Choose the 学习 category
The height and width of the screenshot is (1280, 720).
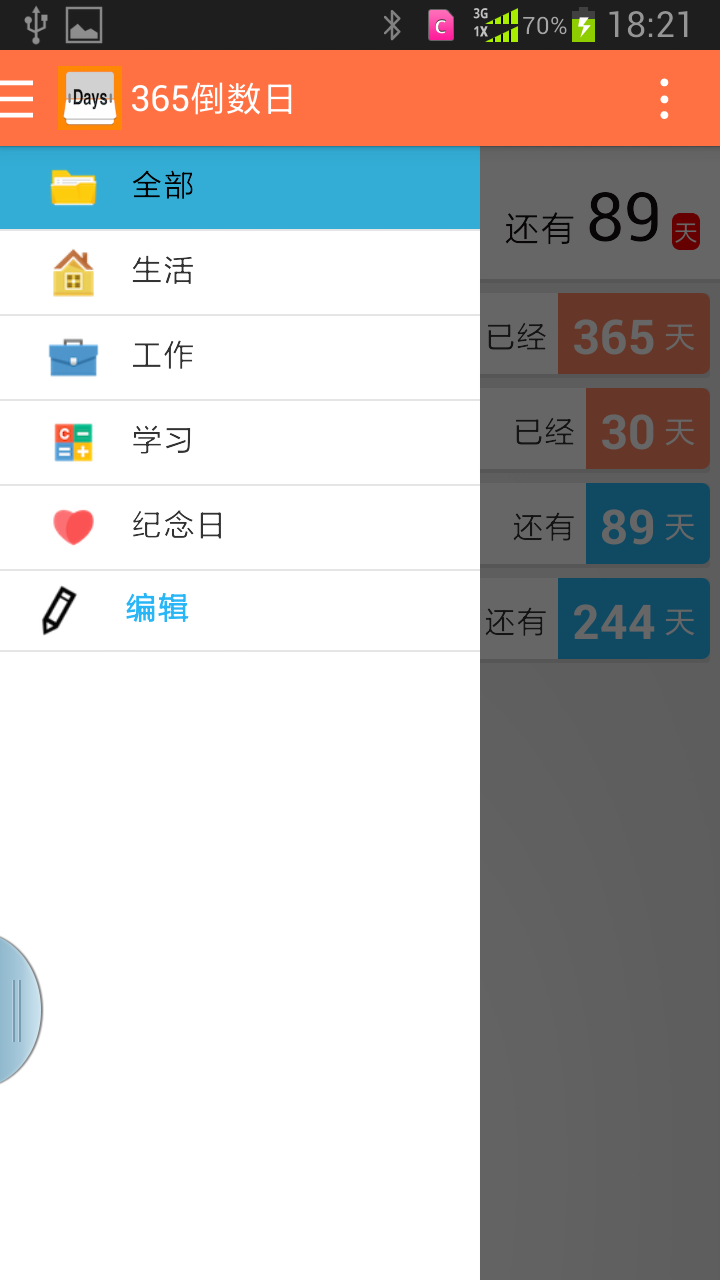tap(240, 442)
